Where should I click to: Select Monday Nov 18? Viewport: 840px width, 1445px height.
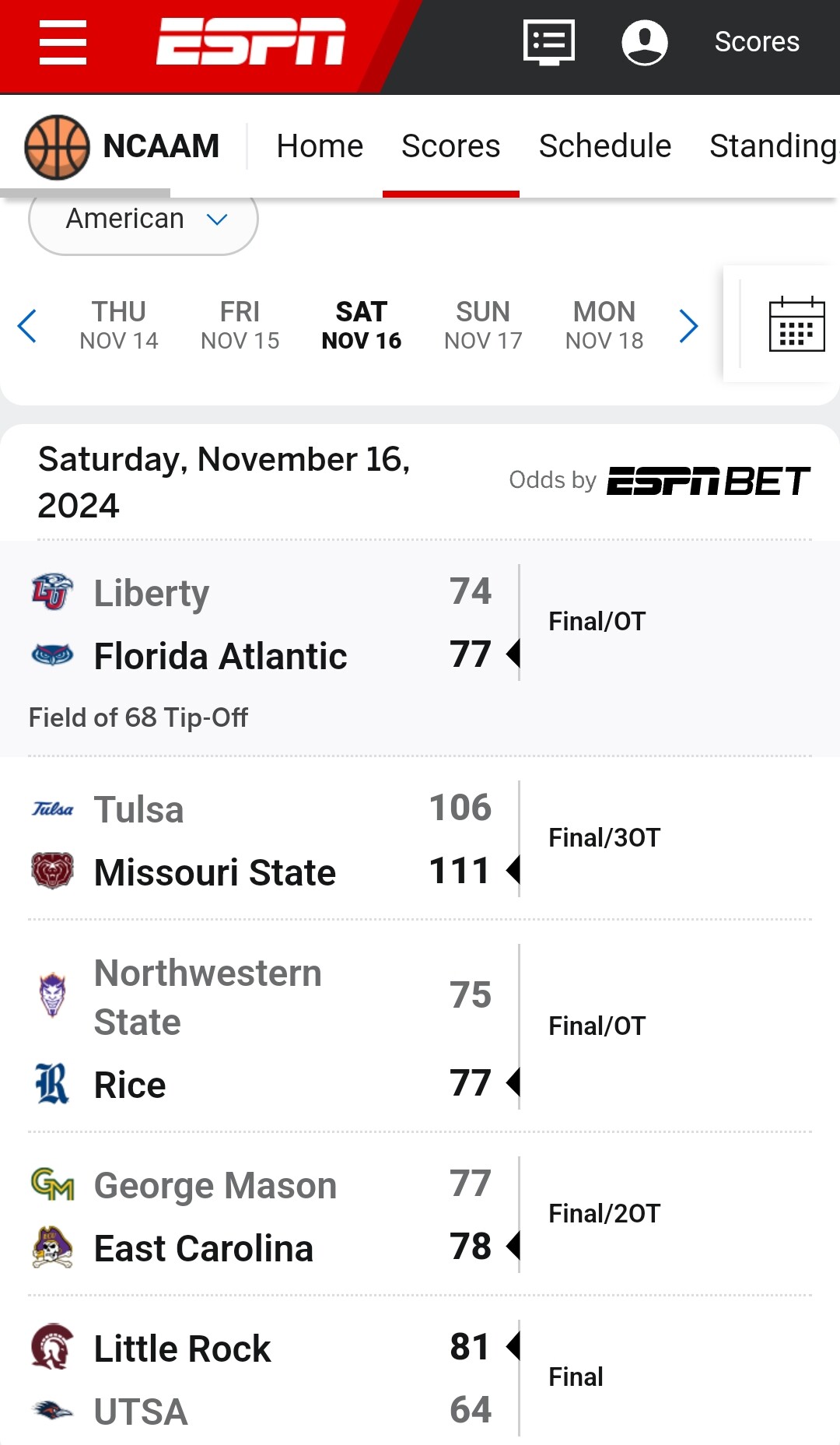point(604,325)
